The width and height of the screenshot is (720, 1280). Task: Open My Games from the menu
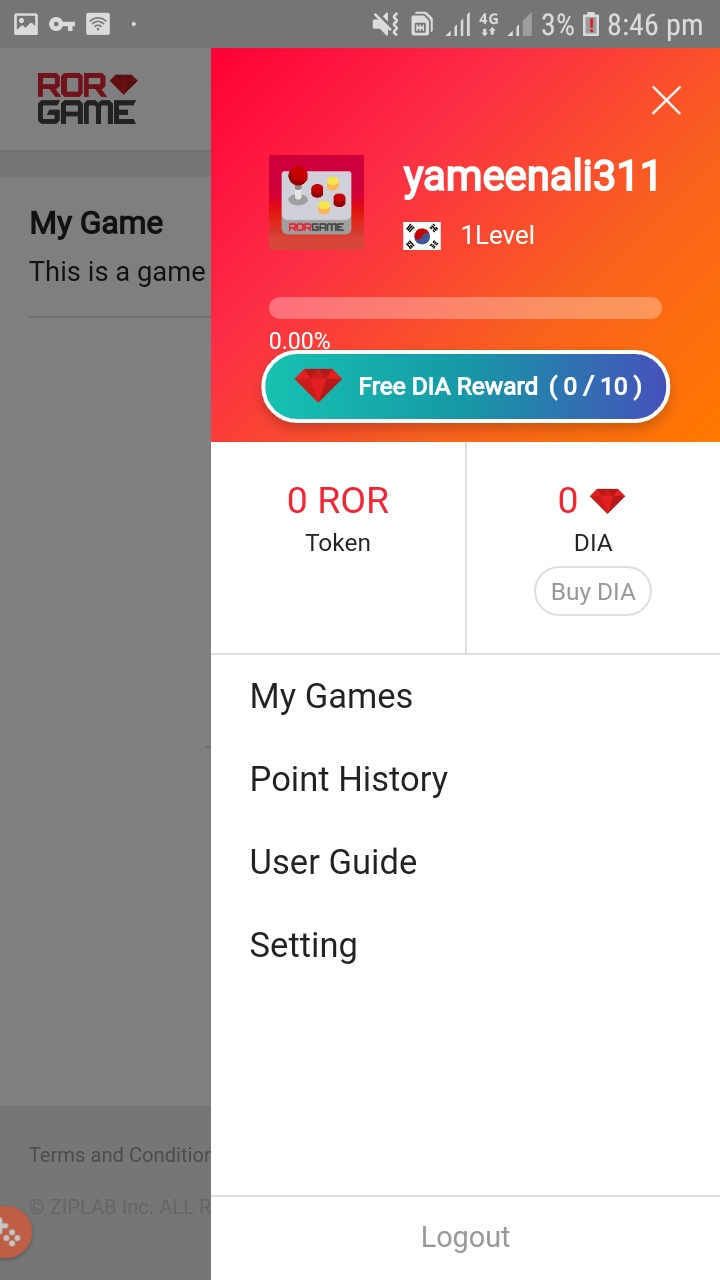pyautogui.click(x=331, y=696)
